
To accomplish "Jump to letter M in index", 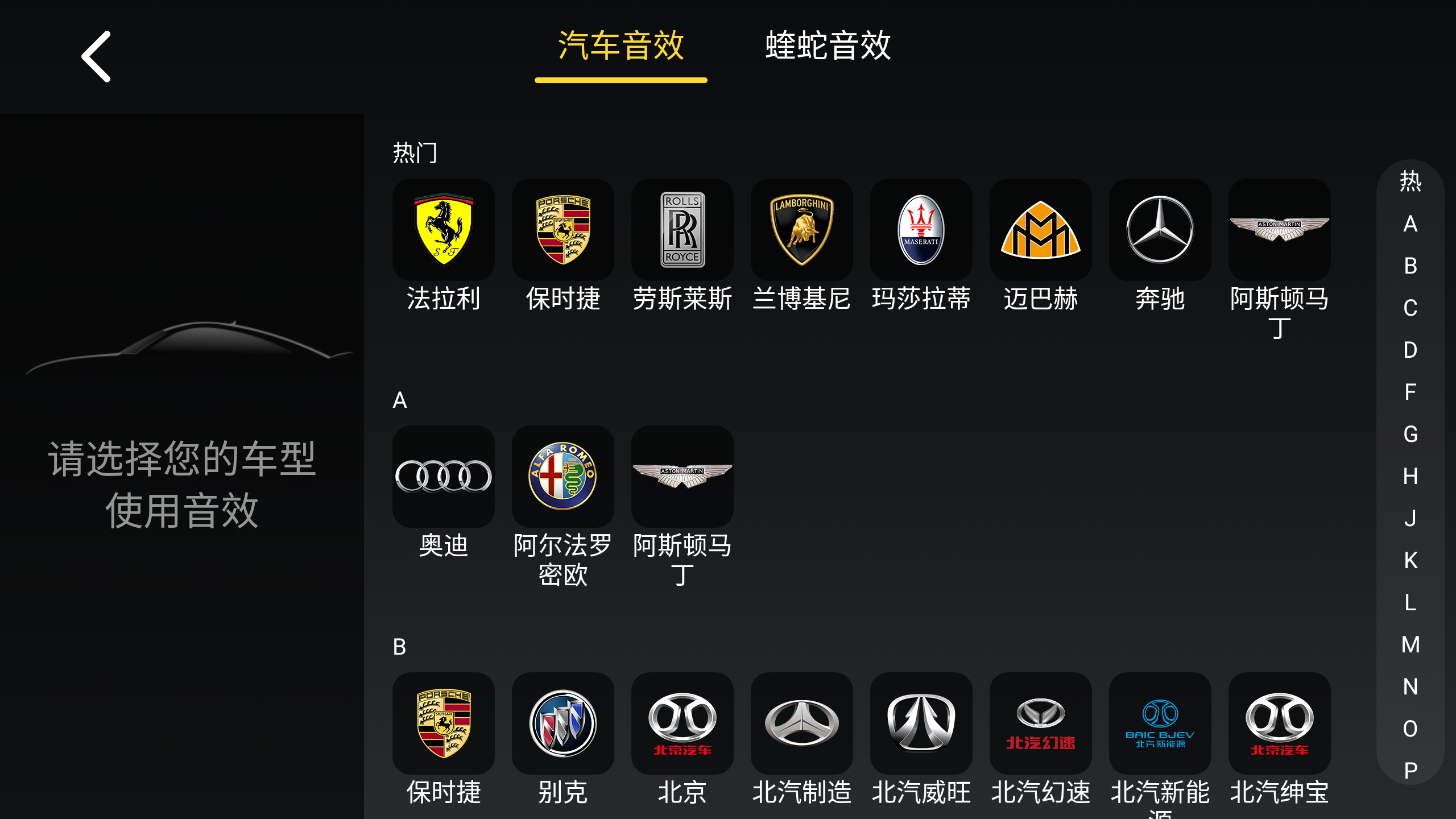I will coord(1410,645).
